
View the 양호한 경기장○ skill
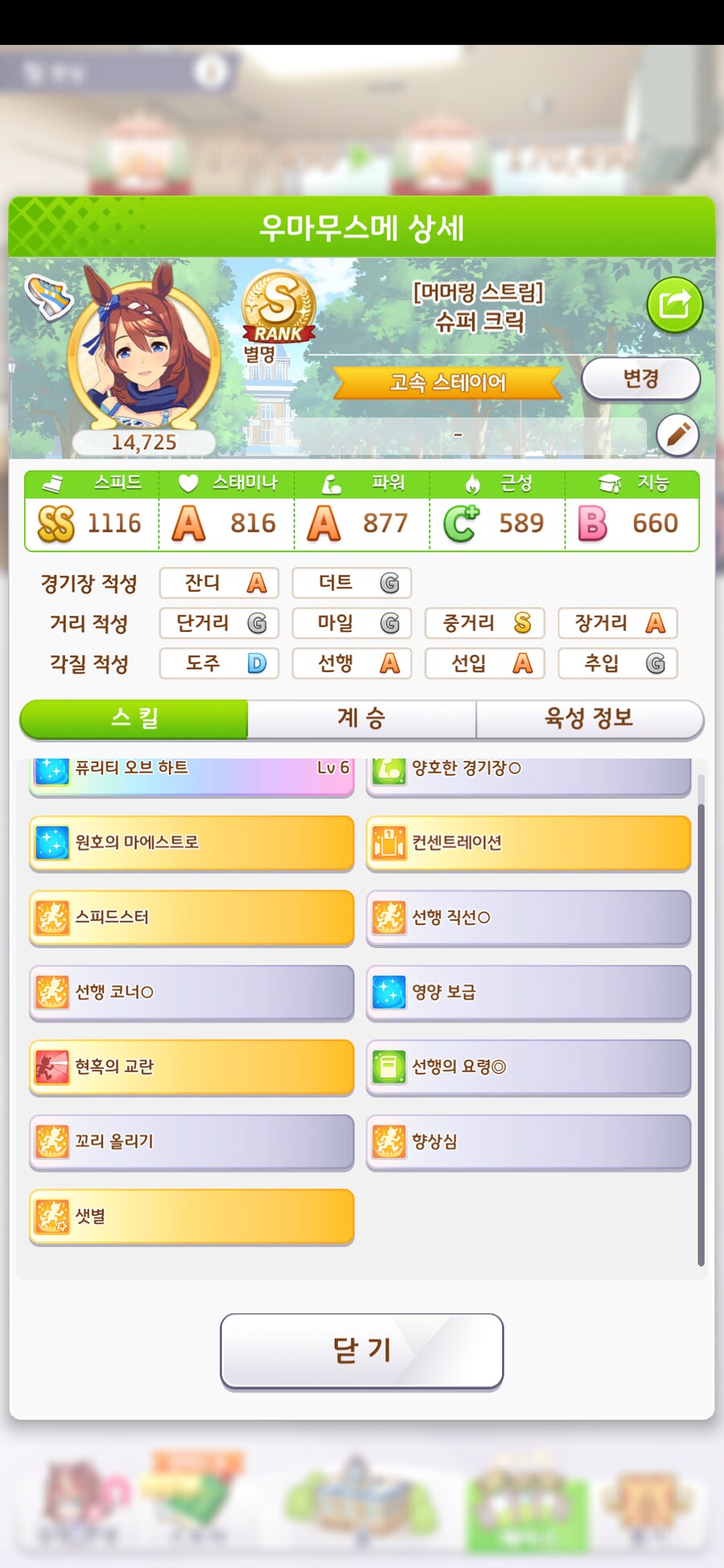(529, 772)
